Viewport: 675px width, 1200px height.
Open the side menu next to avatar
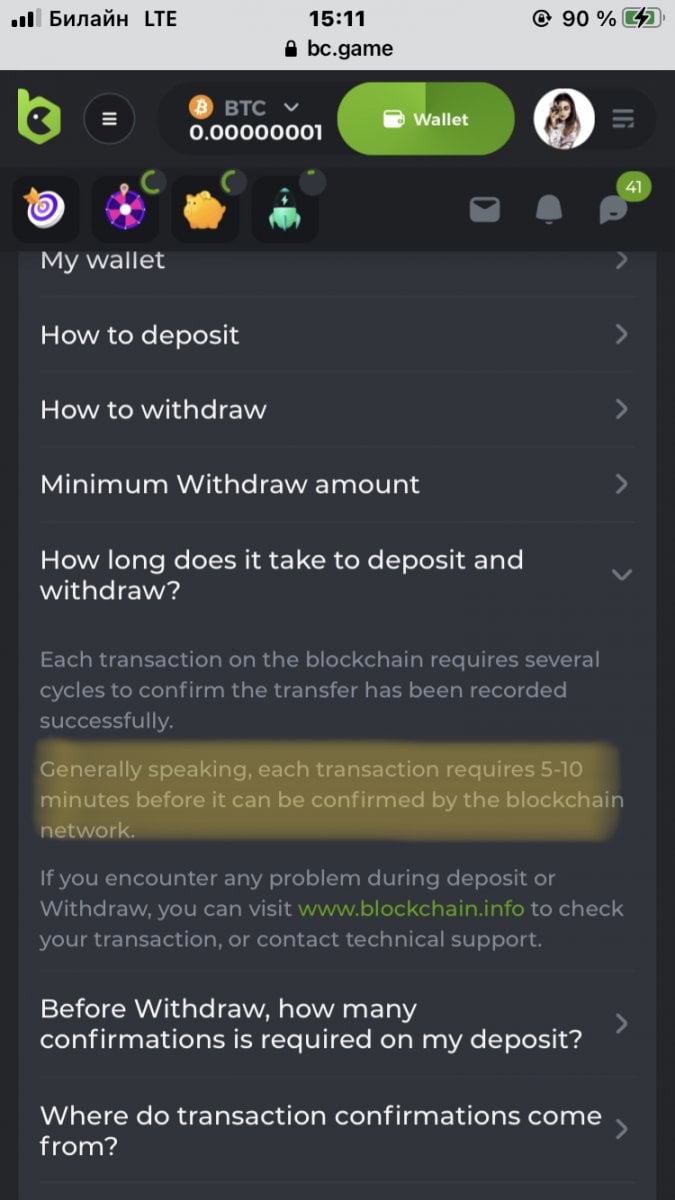click(623, 120)
